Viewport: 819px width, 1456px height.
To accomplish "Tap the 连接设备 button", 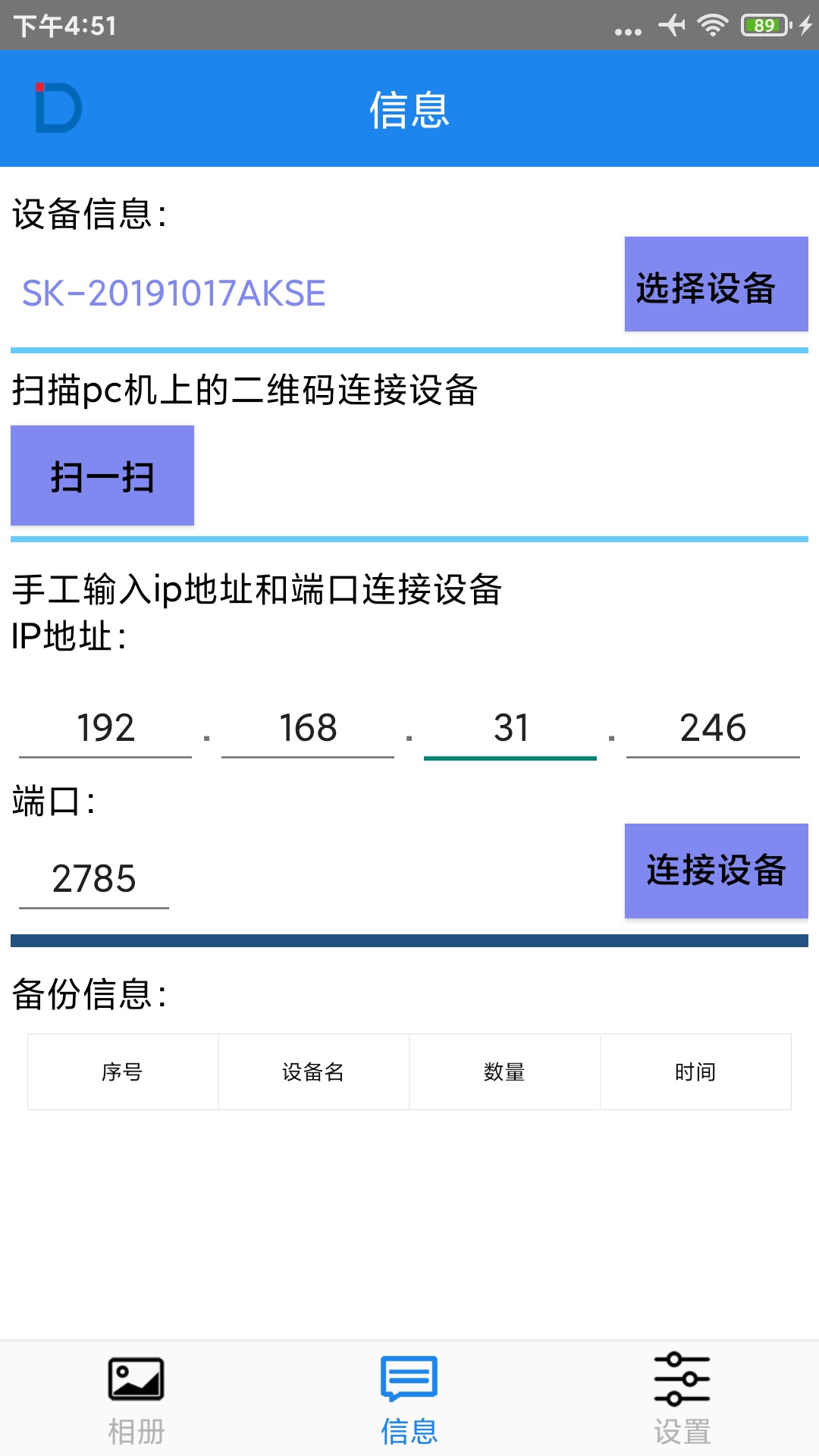I will pos(716,871).
